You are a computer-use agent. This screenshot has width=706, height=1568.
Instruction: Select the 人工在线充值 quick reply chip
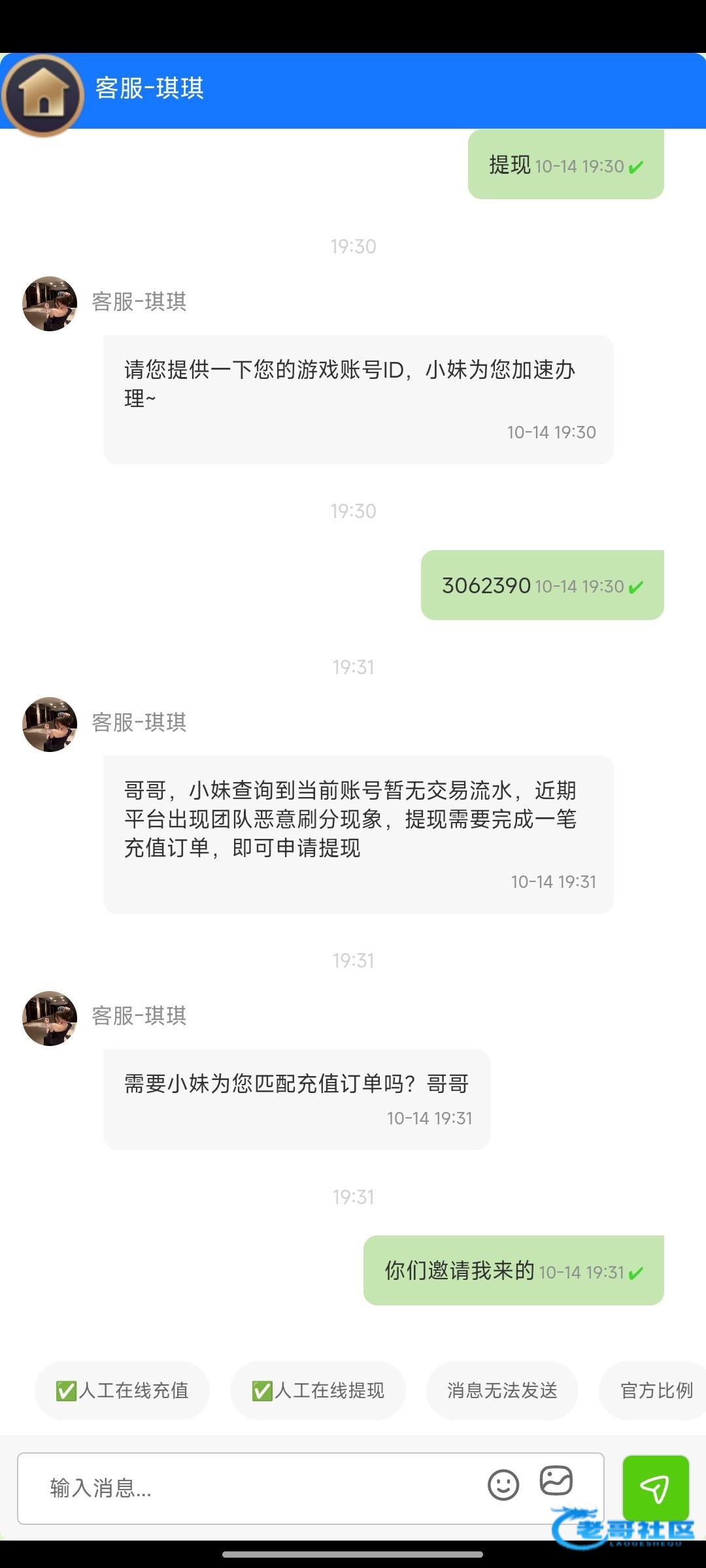[122, 1390]
